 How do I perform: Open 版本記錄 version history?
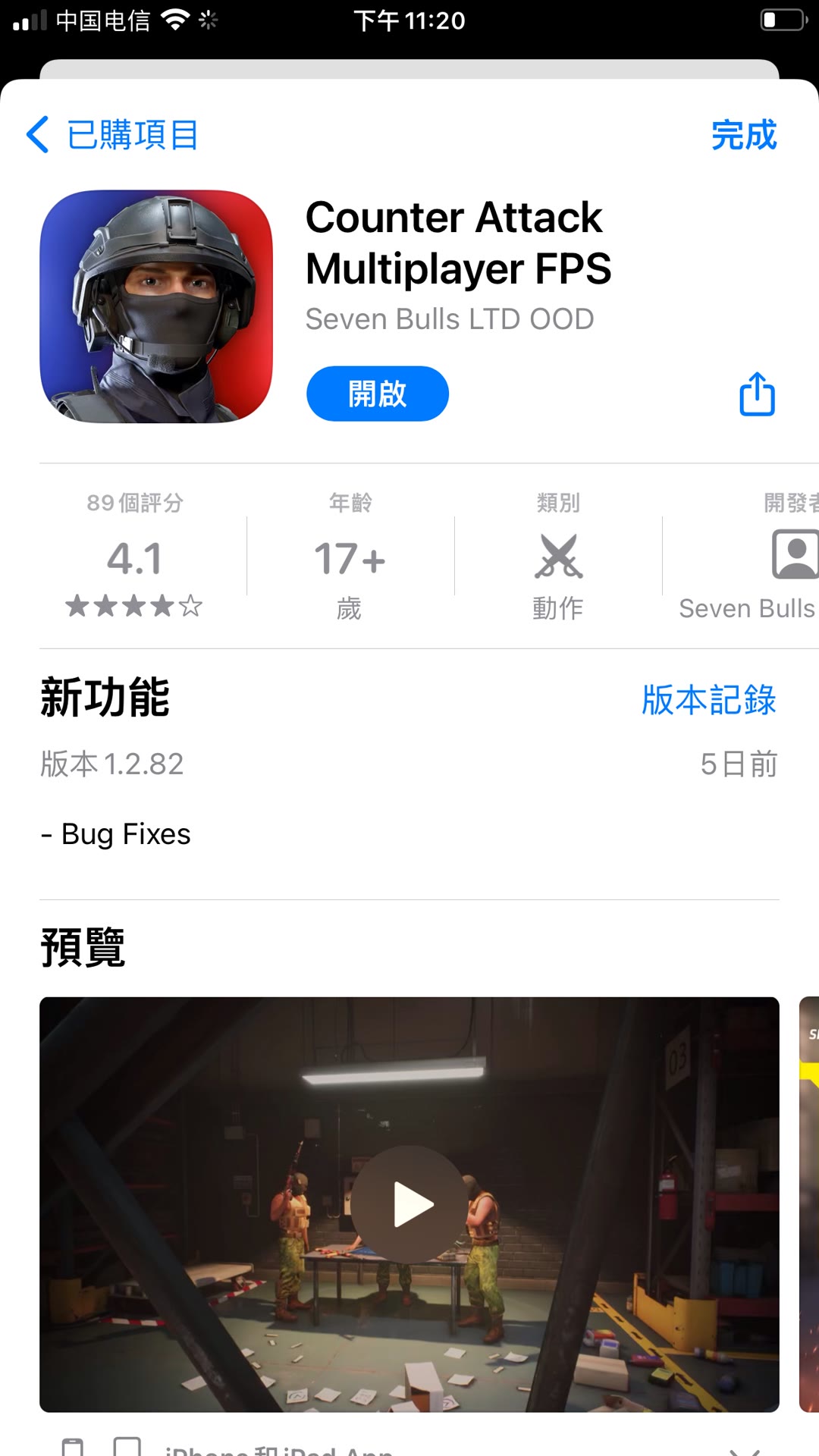709,699
